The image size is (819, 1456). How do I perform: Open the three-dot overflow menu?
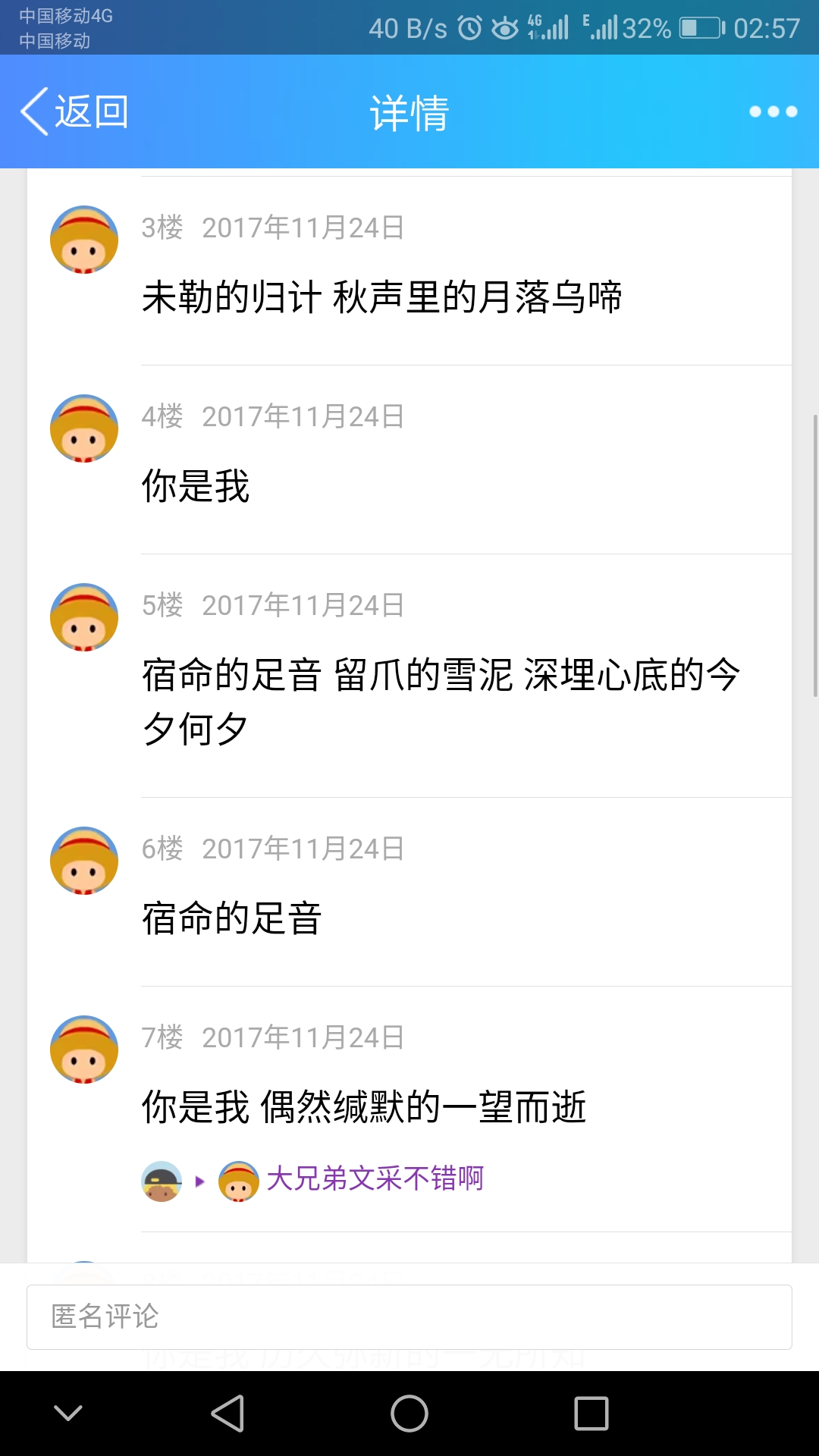773,112
